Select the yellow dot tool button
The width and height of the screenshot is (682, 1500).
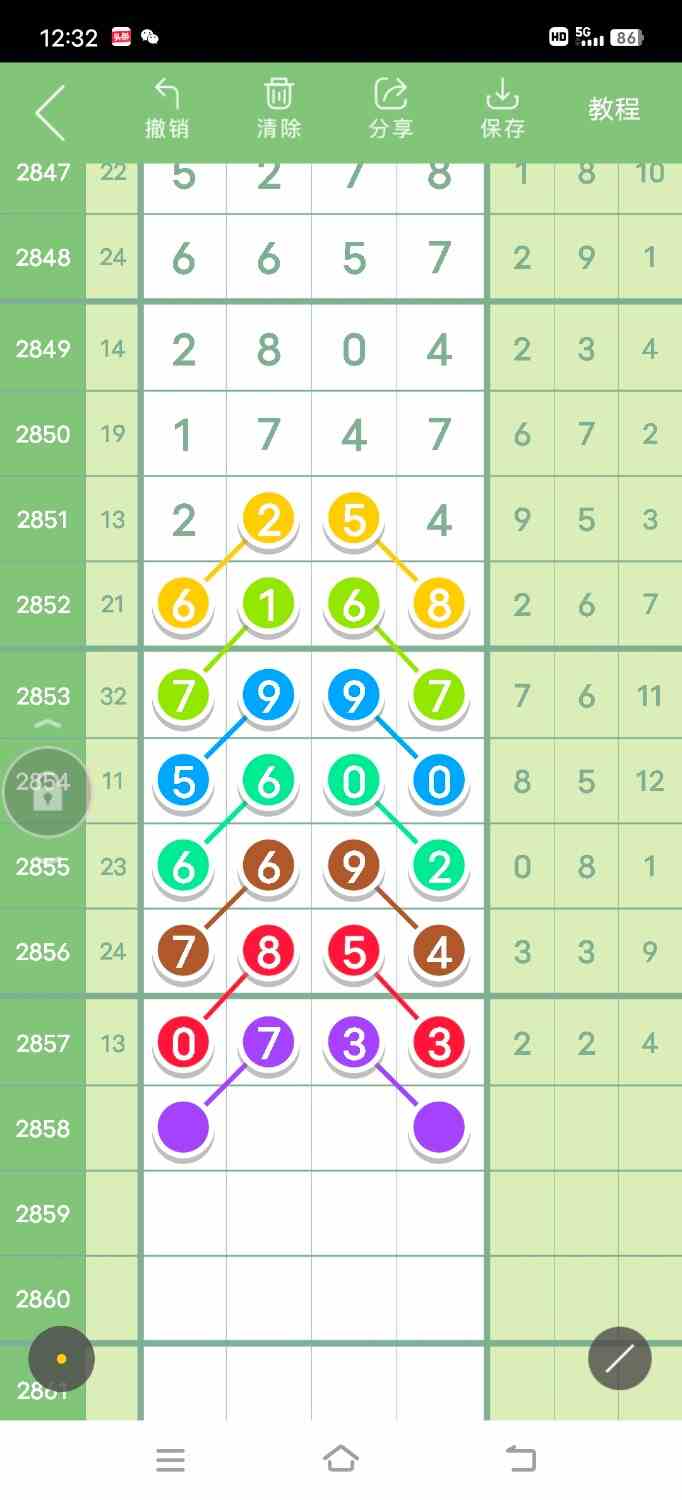pyautogui.click(x=61, y=1359)
